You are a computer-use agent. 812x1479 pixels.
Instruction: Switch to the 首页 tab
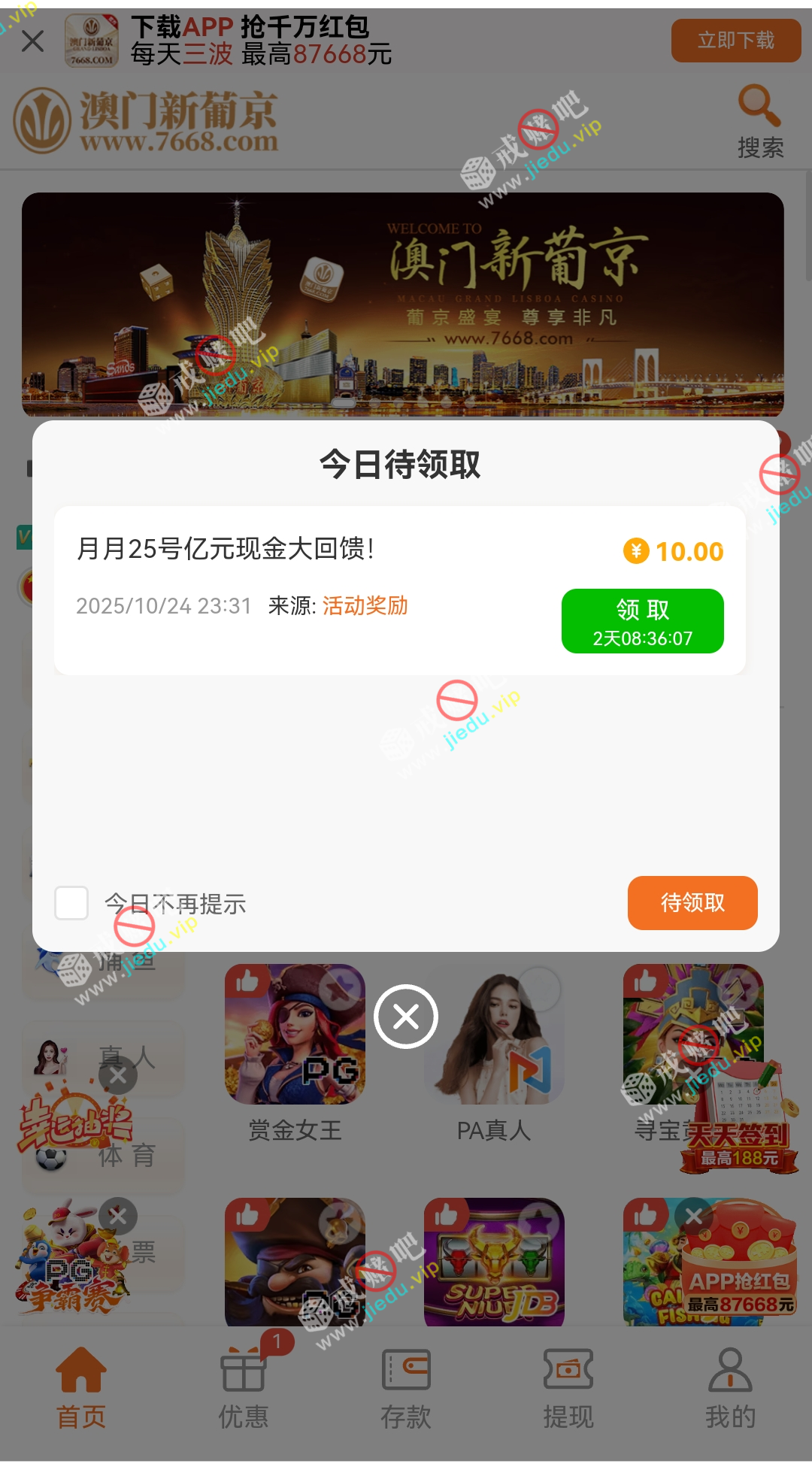[81, 1388]
